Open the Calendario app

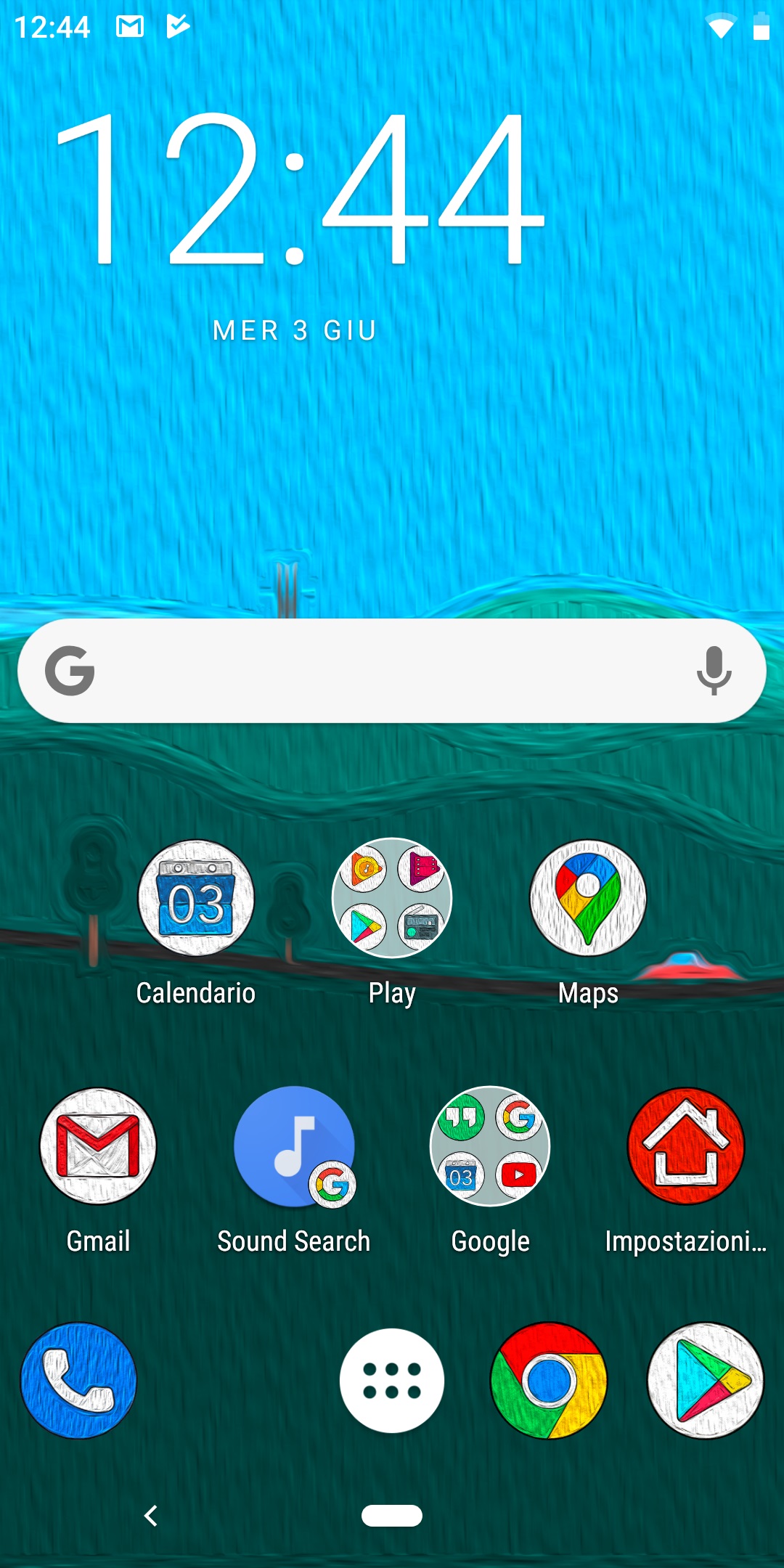196,899
